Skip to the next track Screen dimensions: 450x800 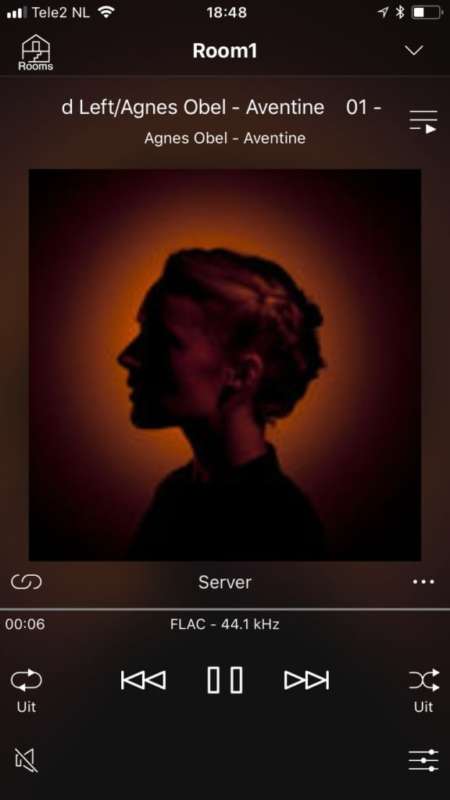307,680
